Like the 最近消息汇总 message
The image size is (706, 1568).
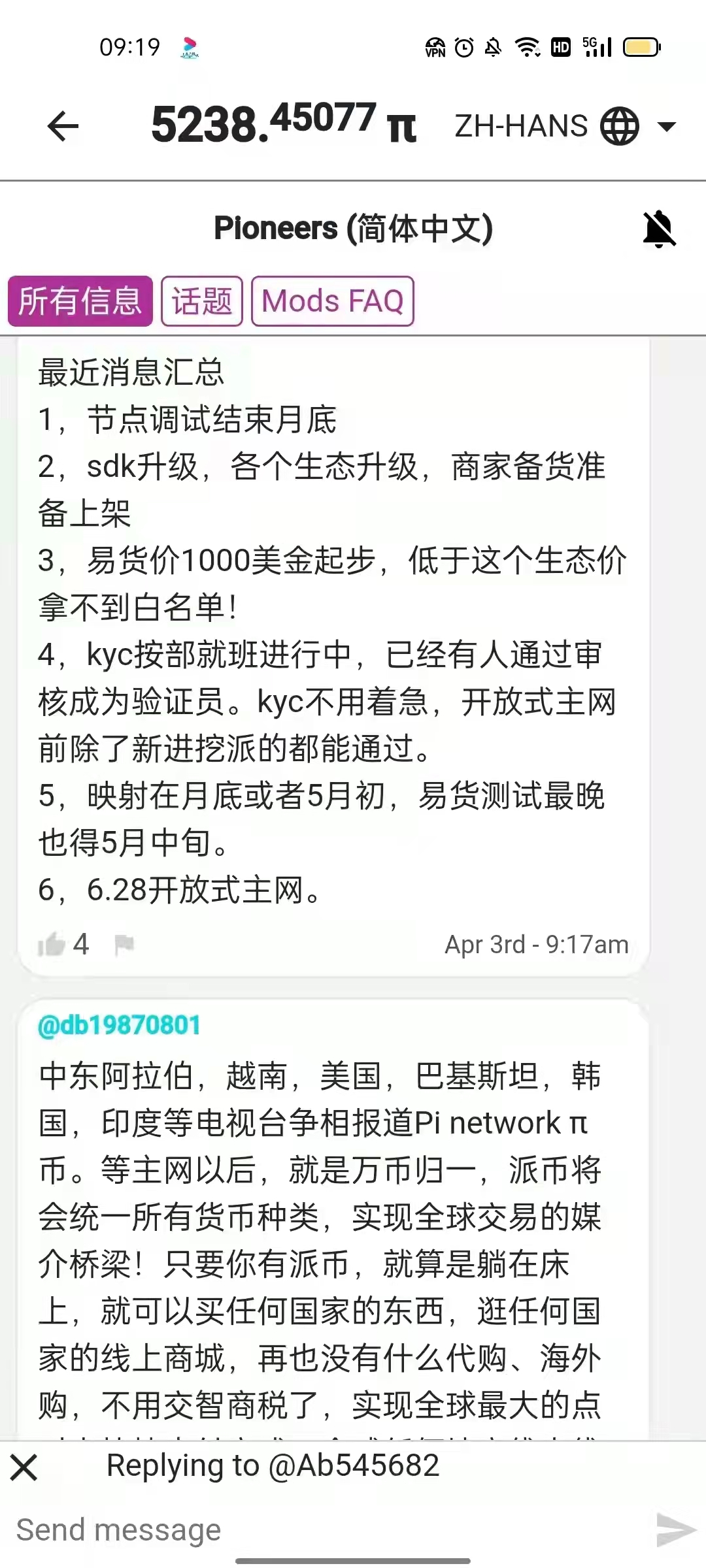coord(52,944)
